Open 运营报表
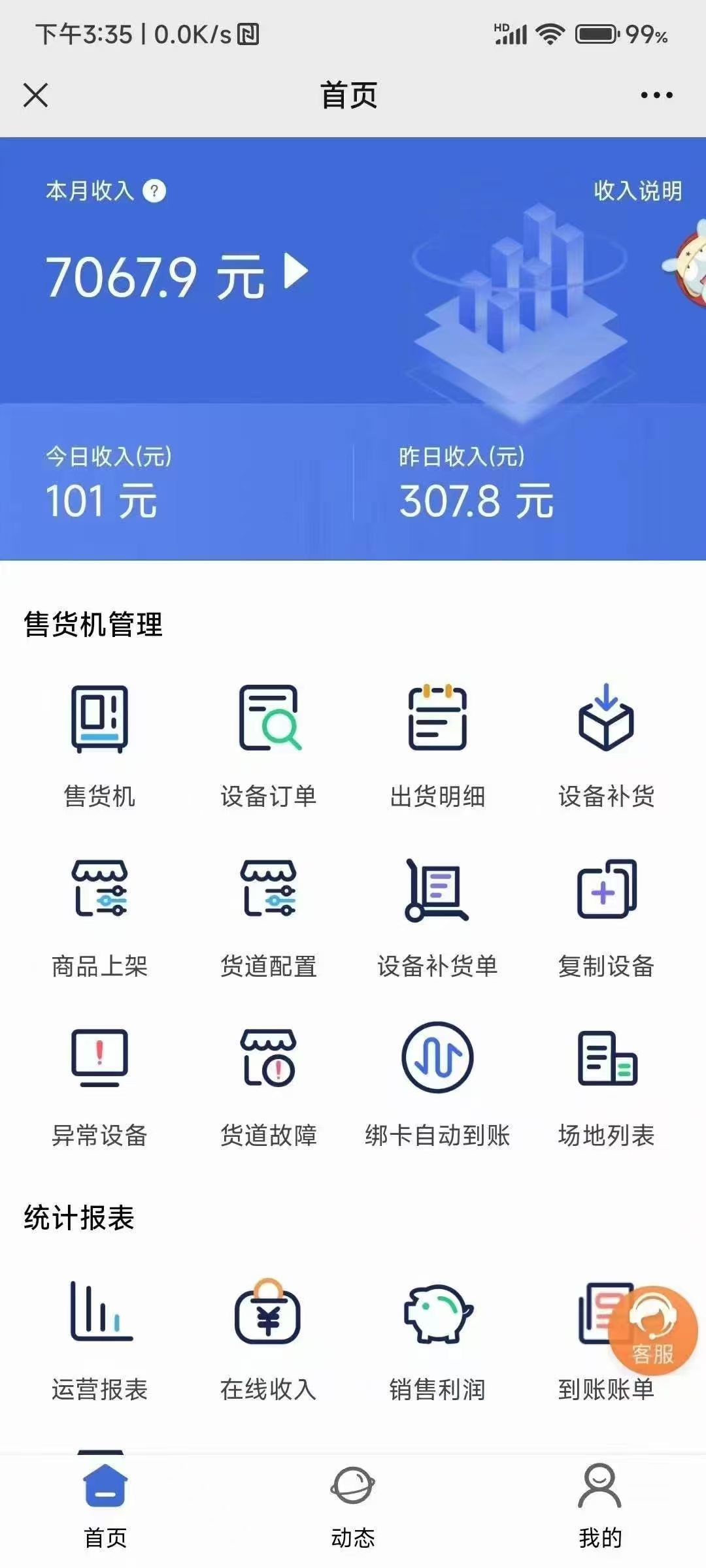 (99, 1339)
